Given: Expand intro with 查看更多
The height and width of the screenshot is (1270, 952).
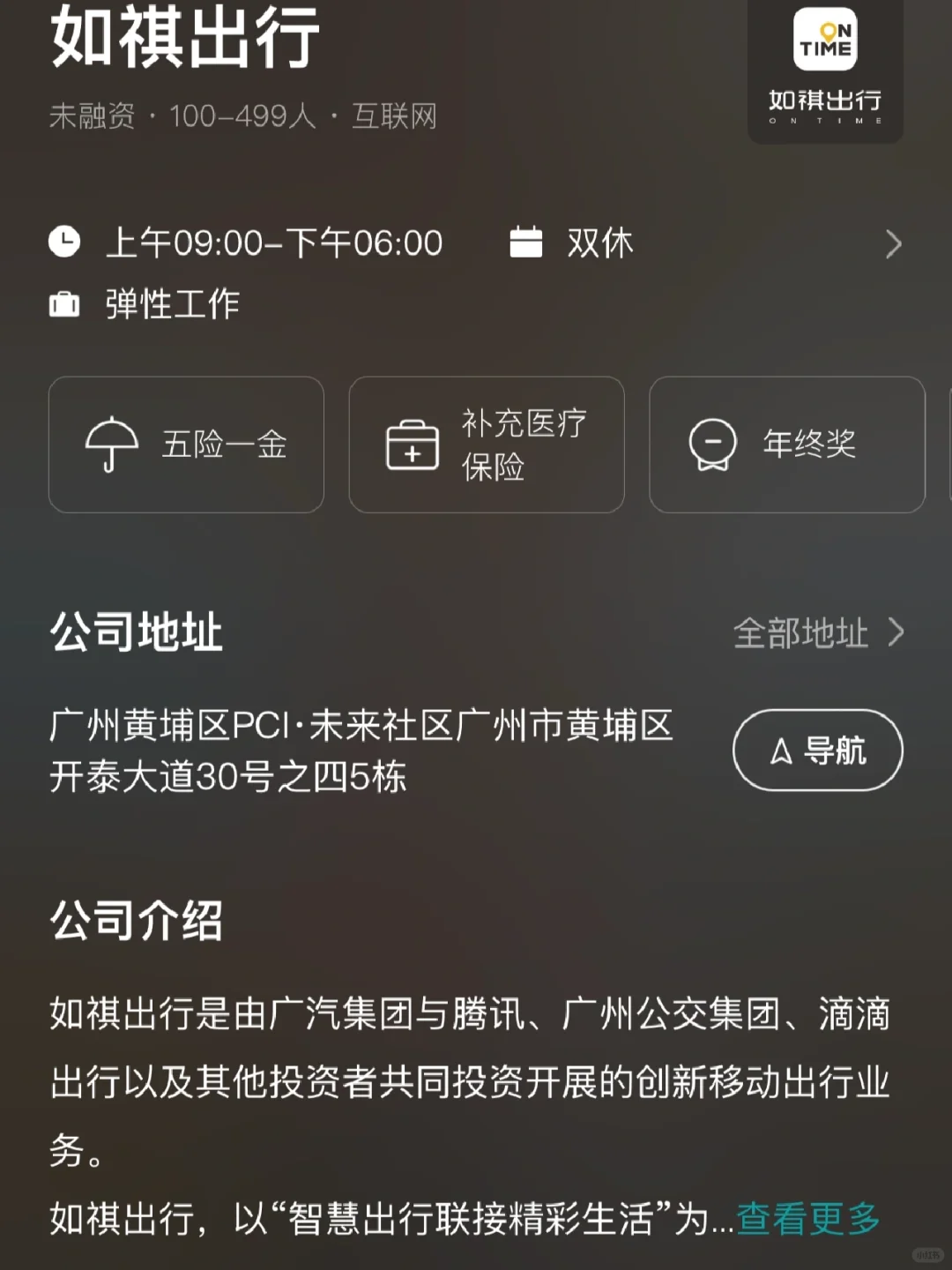Looking at the screenshot, I should point(808,1219).
